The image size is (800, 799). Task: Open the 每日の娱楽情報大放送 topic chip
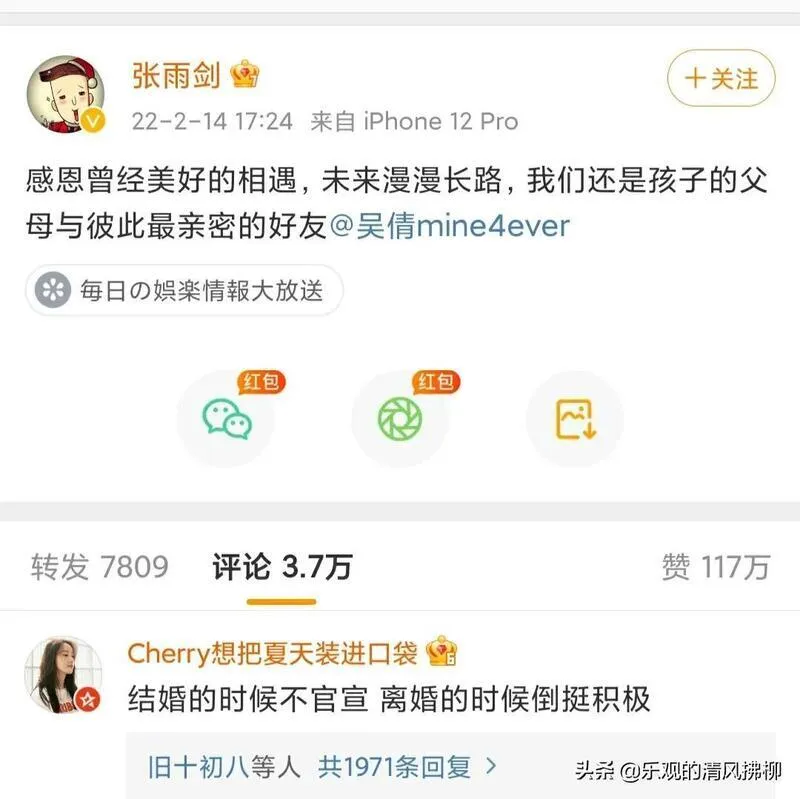(185, 291)
